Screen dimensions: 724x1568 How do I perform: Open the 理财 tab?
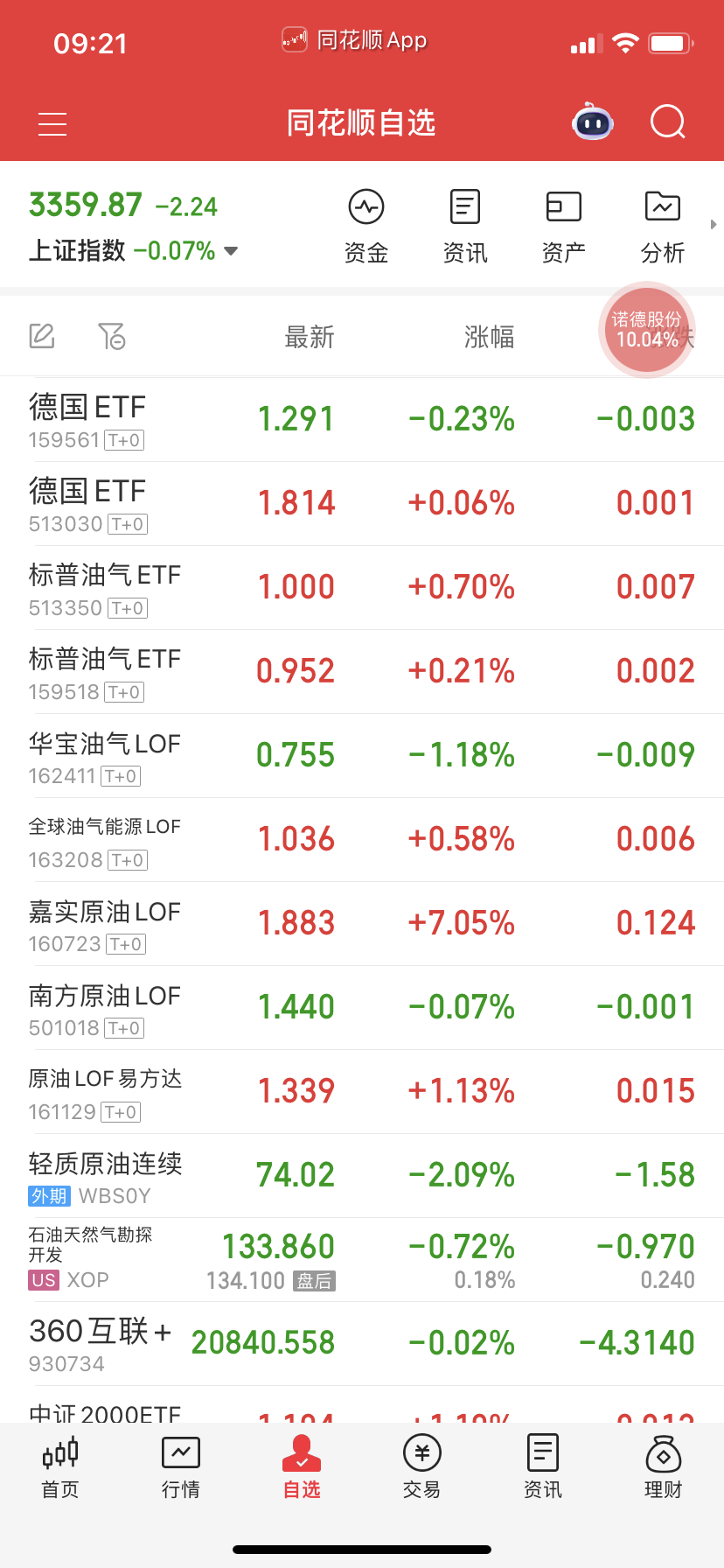point(664,1467)
